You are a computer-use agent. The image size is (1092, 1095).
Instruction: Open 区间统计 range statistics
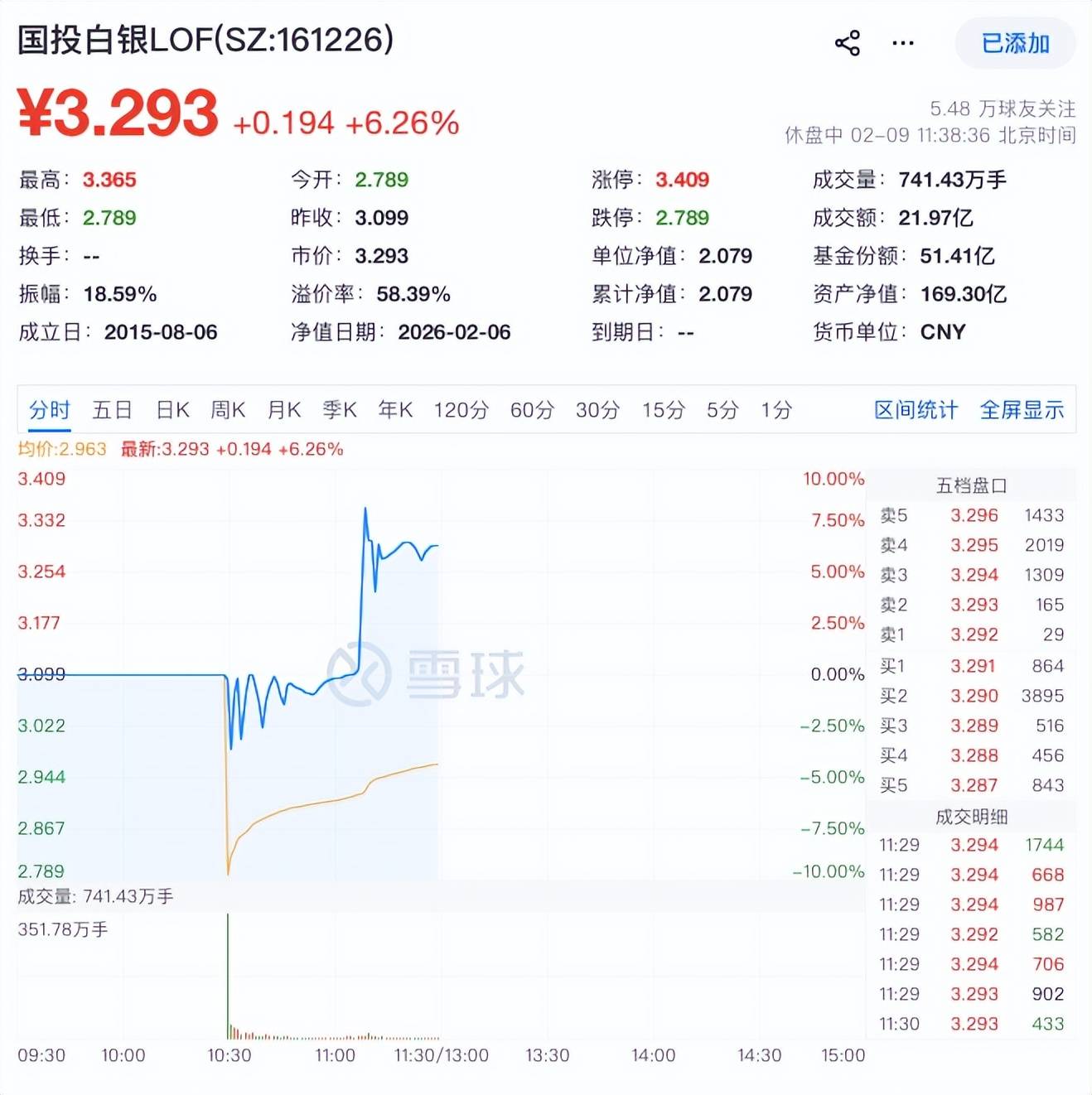[x=916, y=410]
